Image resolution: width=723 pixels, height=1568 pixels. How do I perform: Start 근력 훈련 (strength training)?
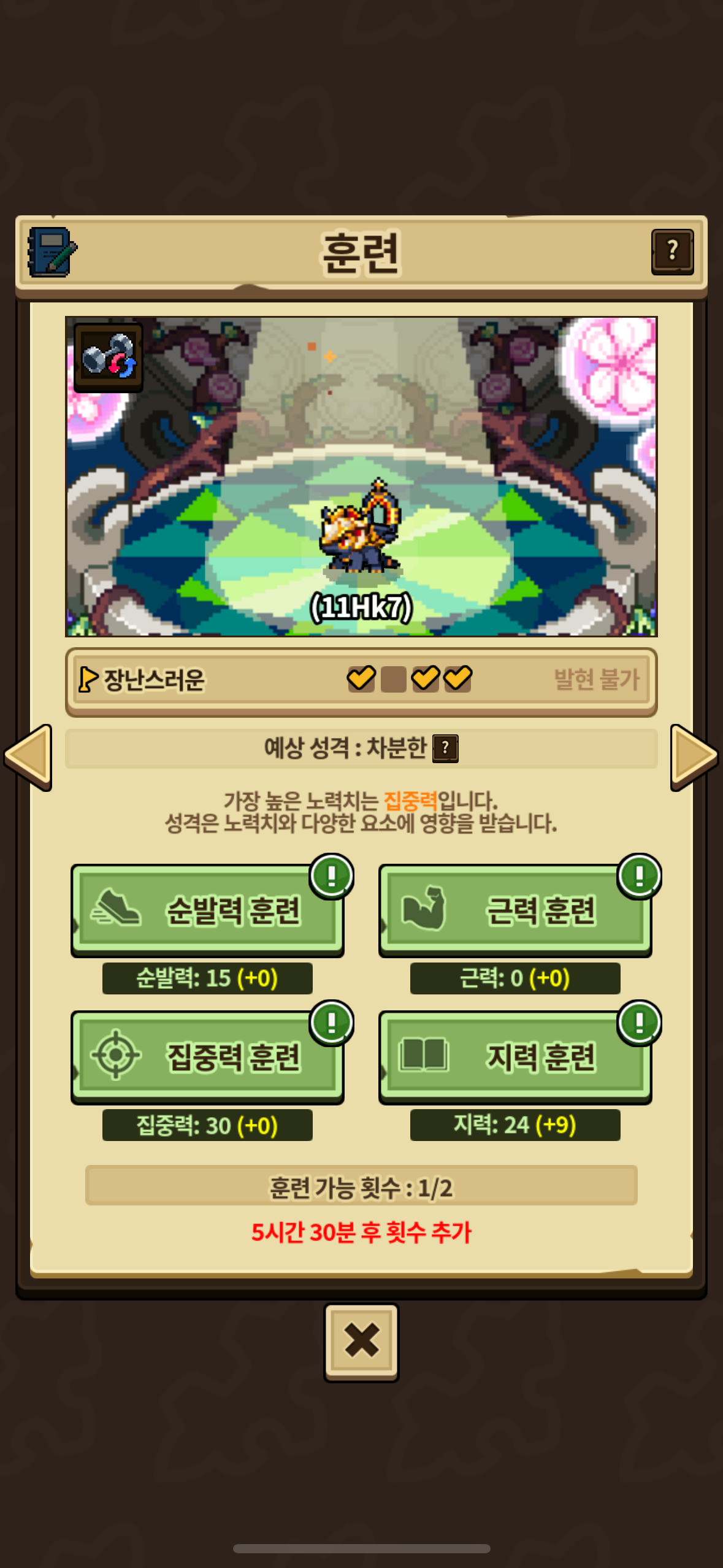click(x=515, y=910)
